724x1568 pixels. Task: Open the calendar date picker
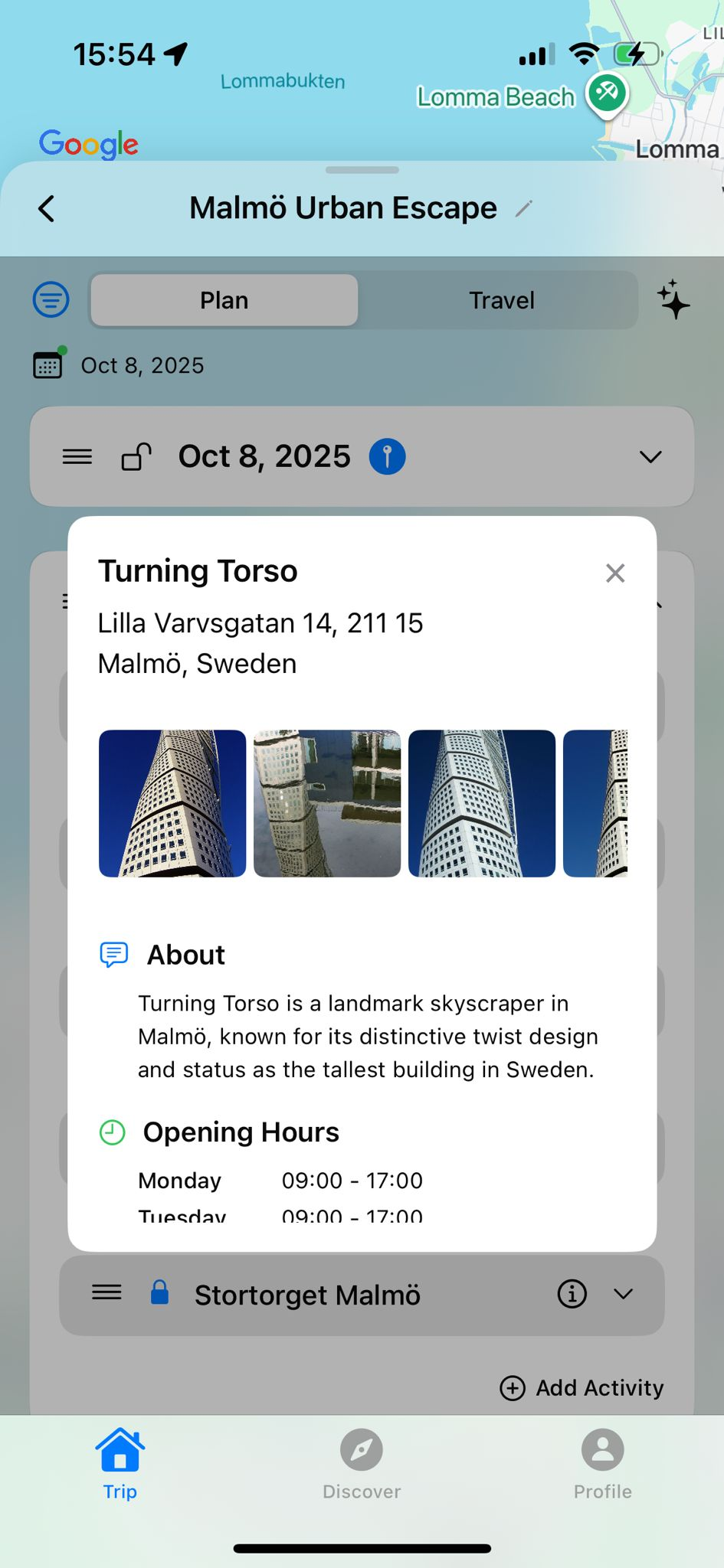[48, 364]
